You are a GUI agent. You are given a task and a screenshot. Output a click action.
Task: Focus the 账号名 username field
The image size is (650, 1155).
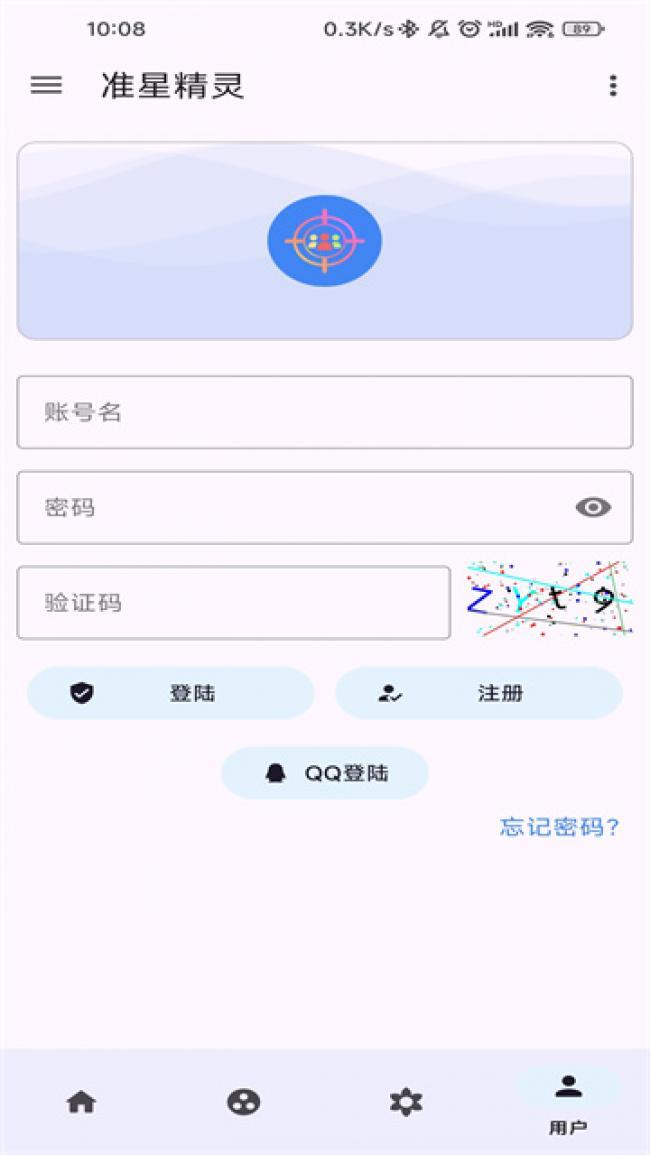click(324, 412)
